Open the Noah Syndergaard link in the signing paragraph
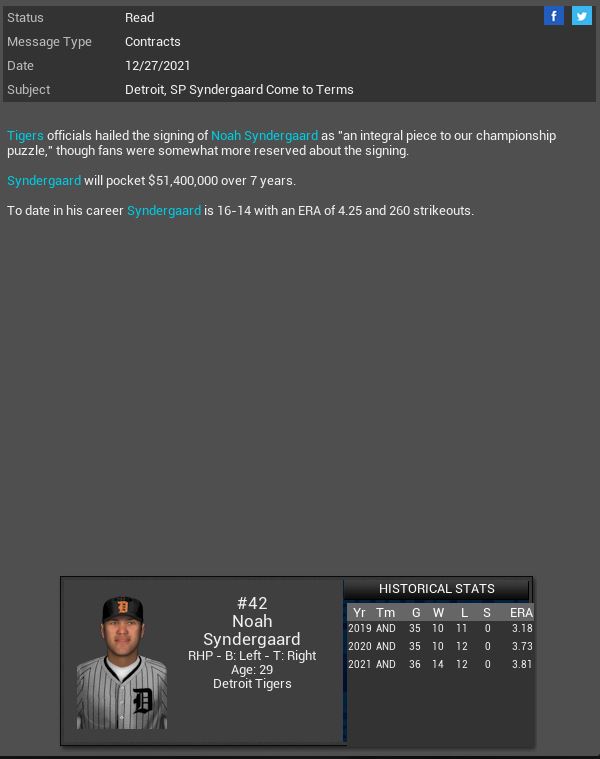 [x=264, y=135]
